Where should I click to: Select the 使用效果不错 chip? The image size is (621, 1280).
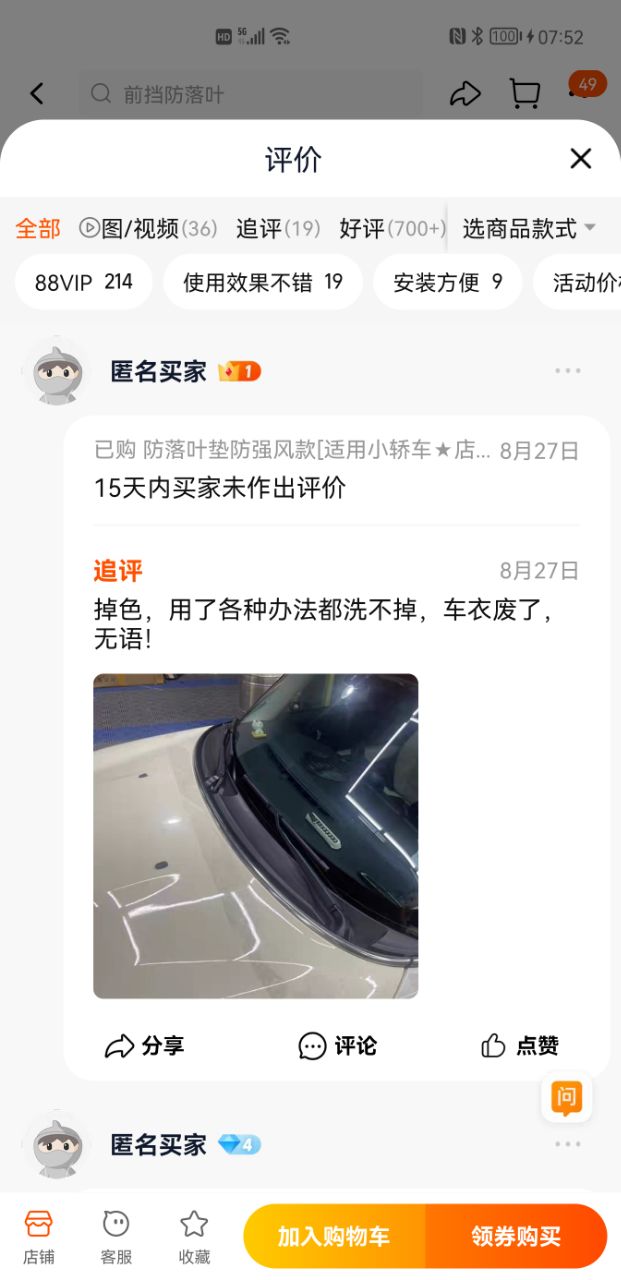coord(263,282)
